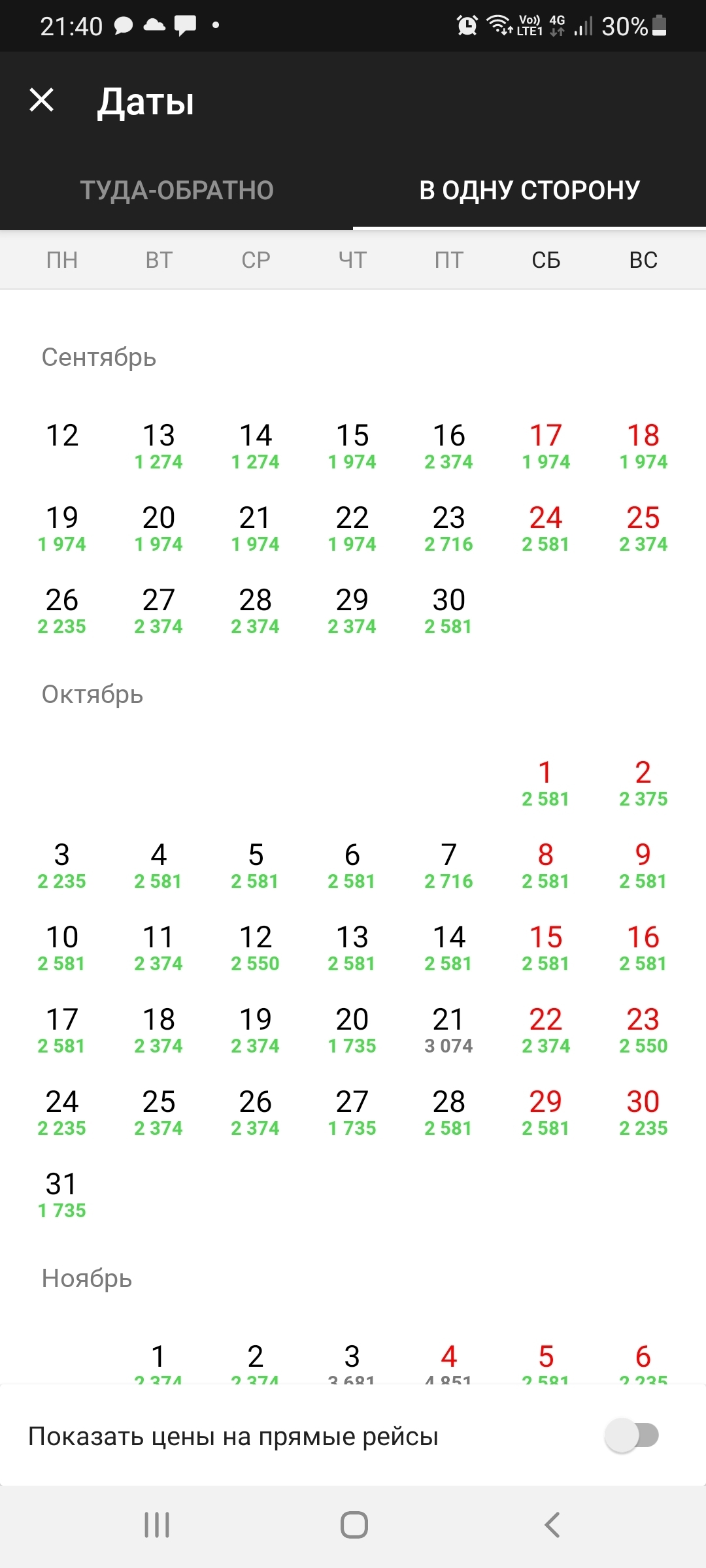Select September 13 priced 1 274
Screen dimensions: 706x1568
coord(158,446)
